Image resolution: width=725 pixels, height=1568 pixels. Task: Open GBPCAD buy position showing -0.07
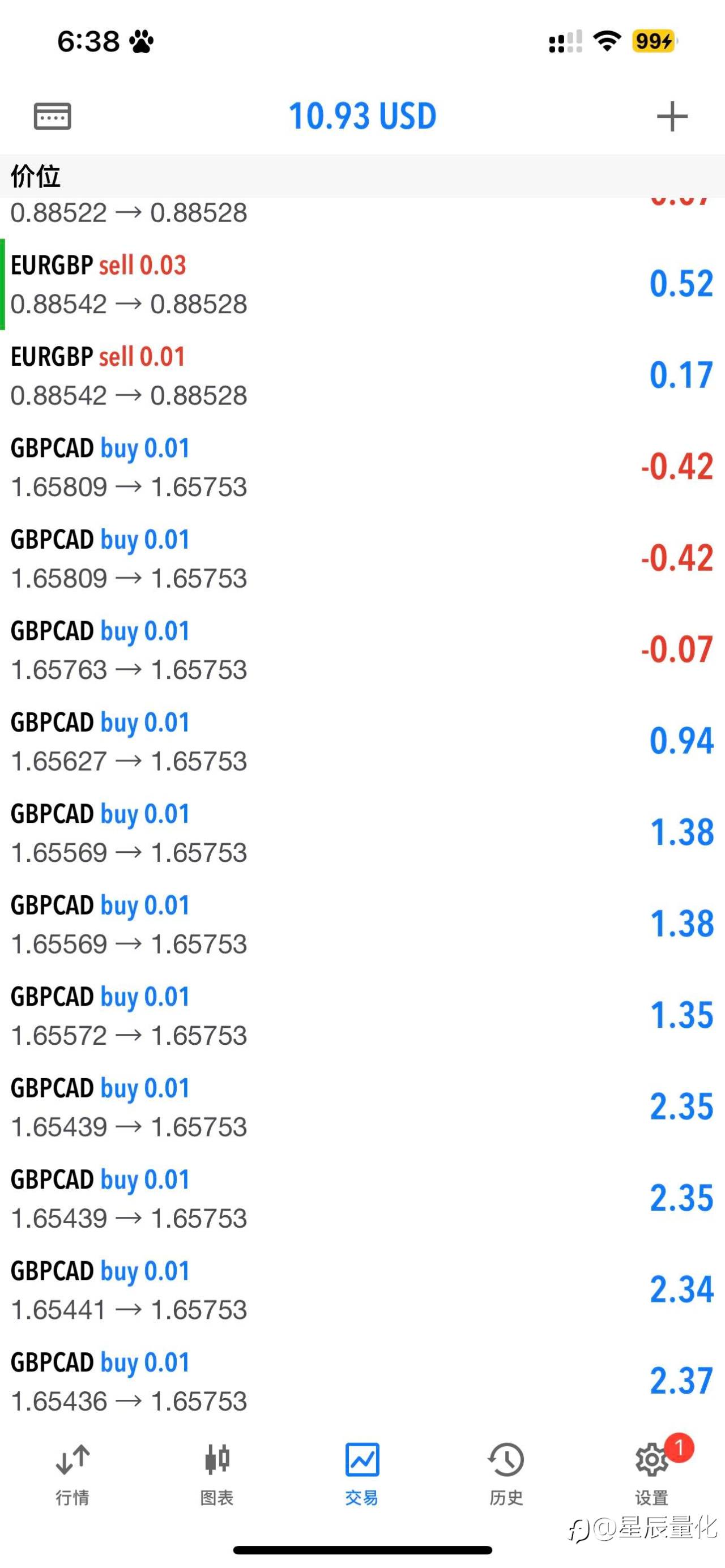click(x=362, y=650)
